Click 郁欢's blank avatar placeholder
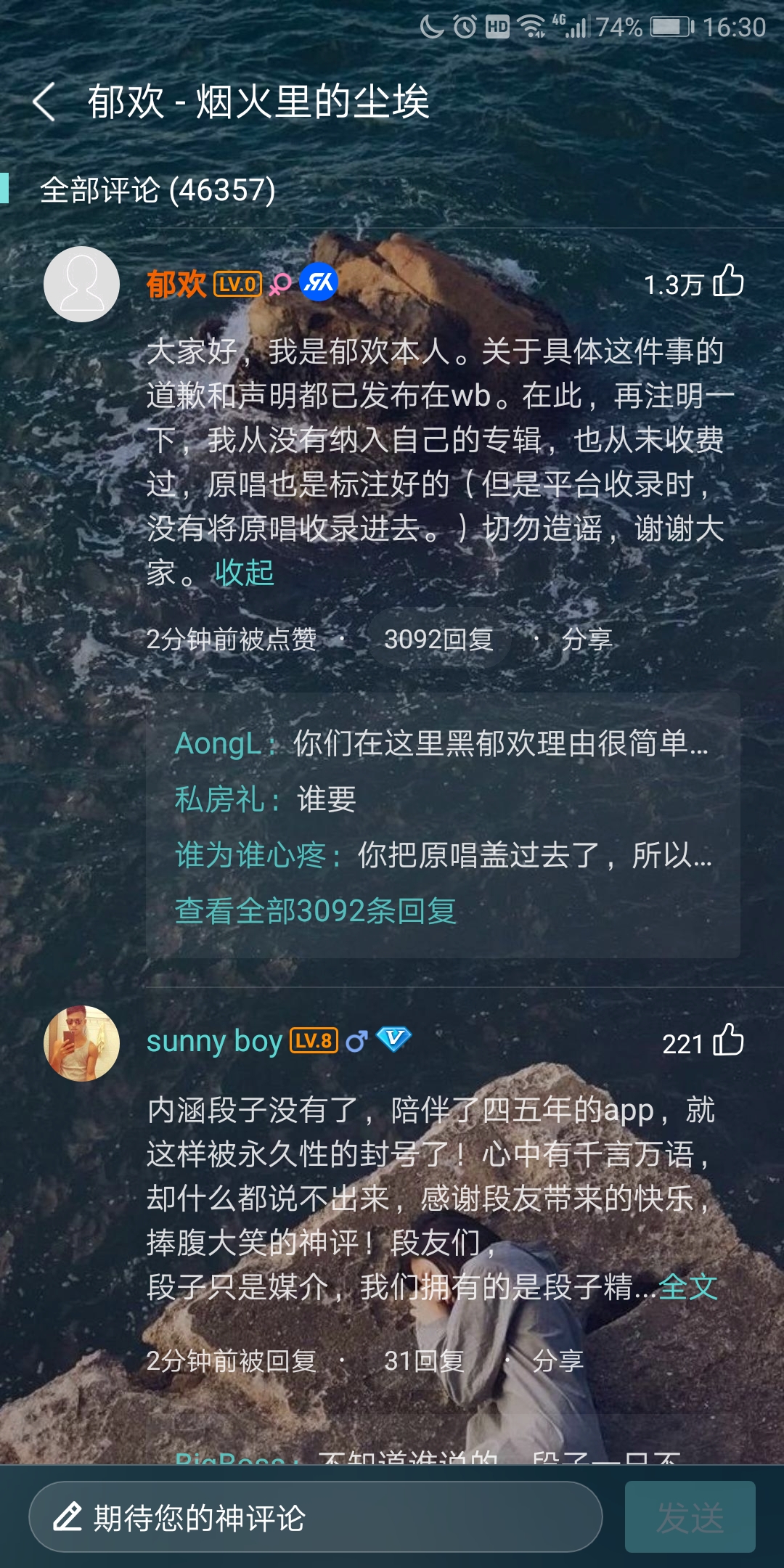784x1568 pixels. tap(82, 284)
